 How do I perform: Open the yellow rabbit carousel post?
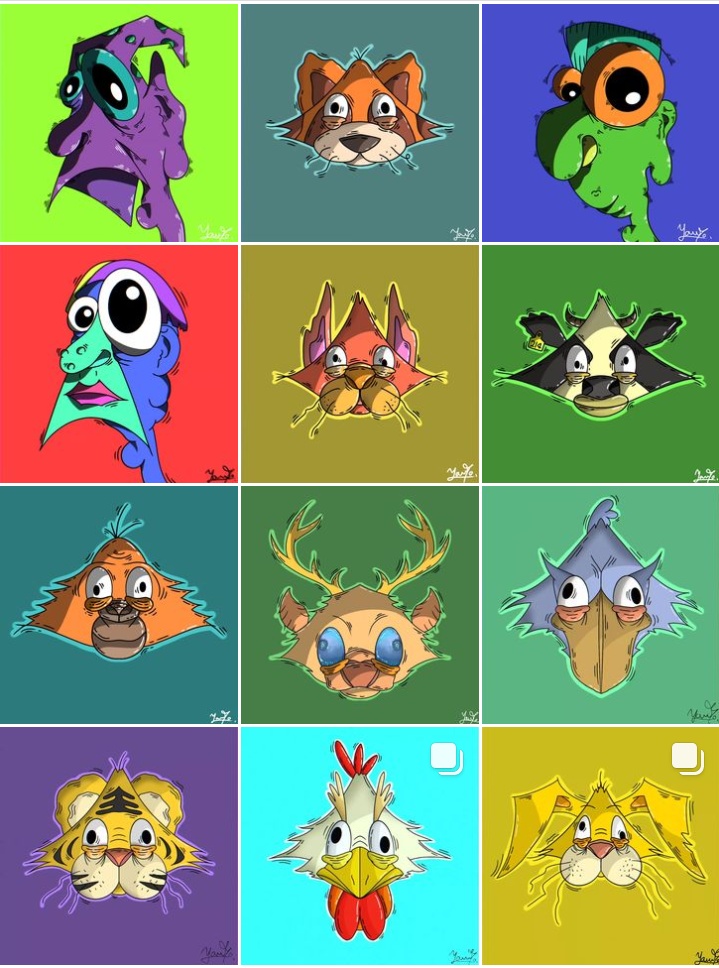[600, 846]
